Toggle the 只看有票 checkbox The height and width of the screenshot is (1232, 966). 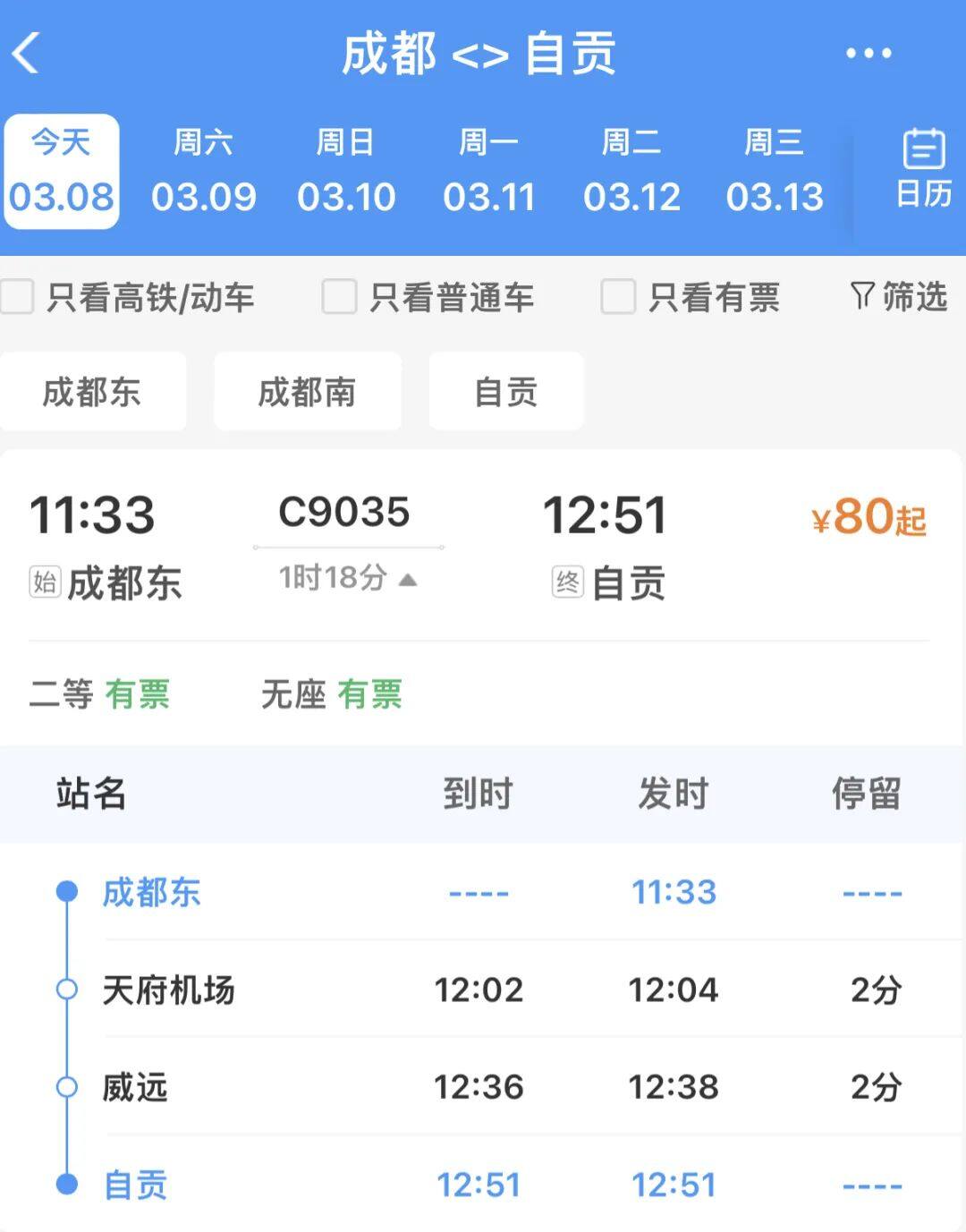(x=617, y=297)
